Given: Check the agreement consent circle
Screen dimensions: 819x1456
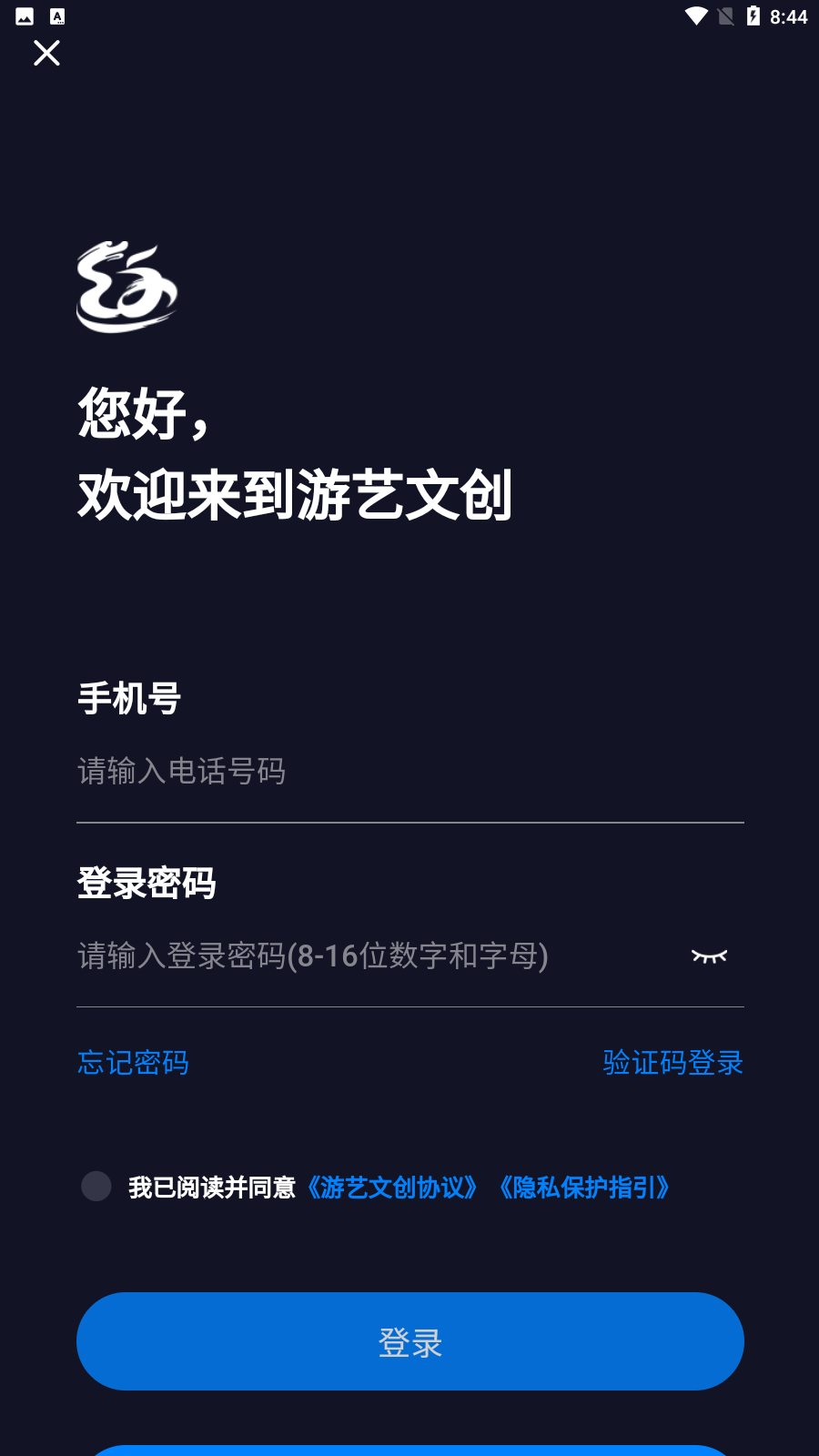Looking at the screenshot, I should pyautogui.click(x=96, y=1187).
